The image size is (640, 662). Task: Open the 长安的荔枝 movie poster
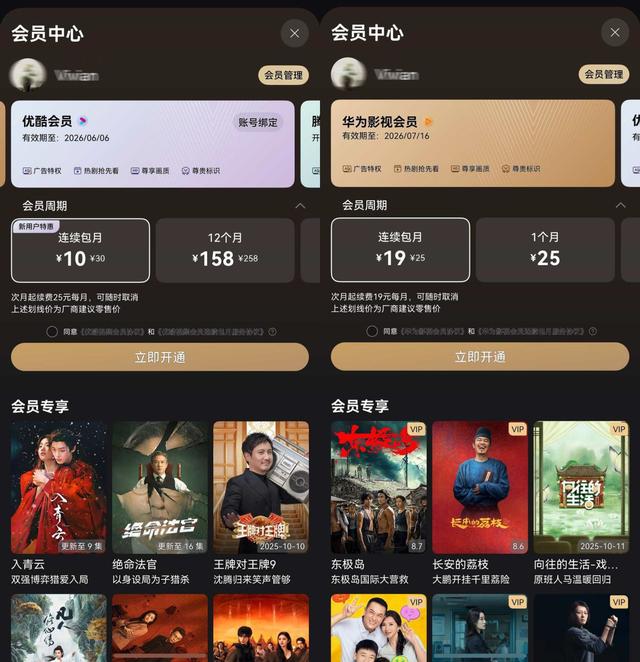tap(480, 487)
